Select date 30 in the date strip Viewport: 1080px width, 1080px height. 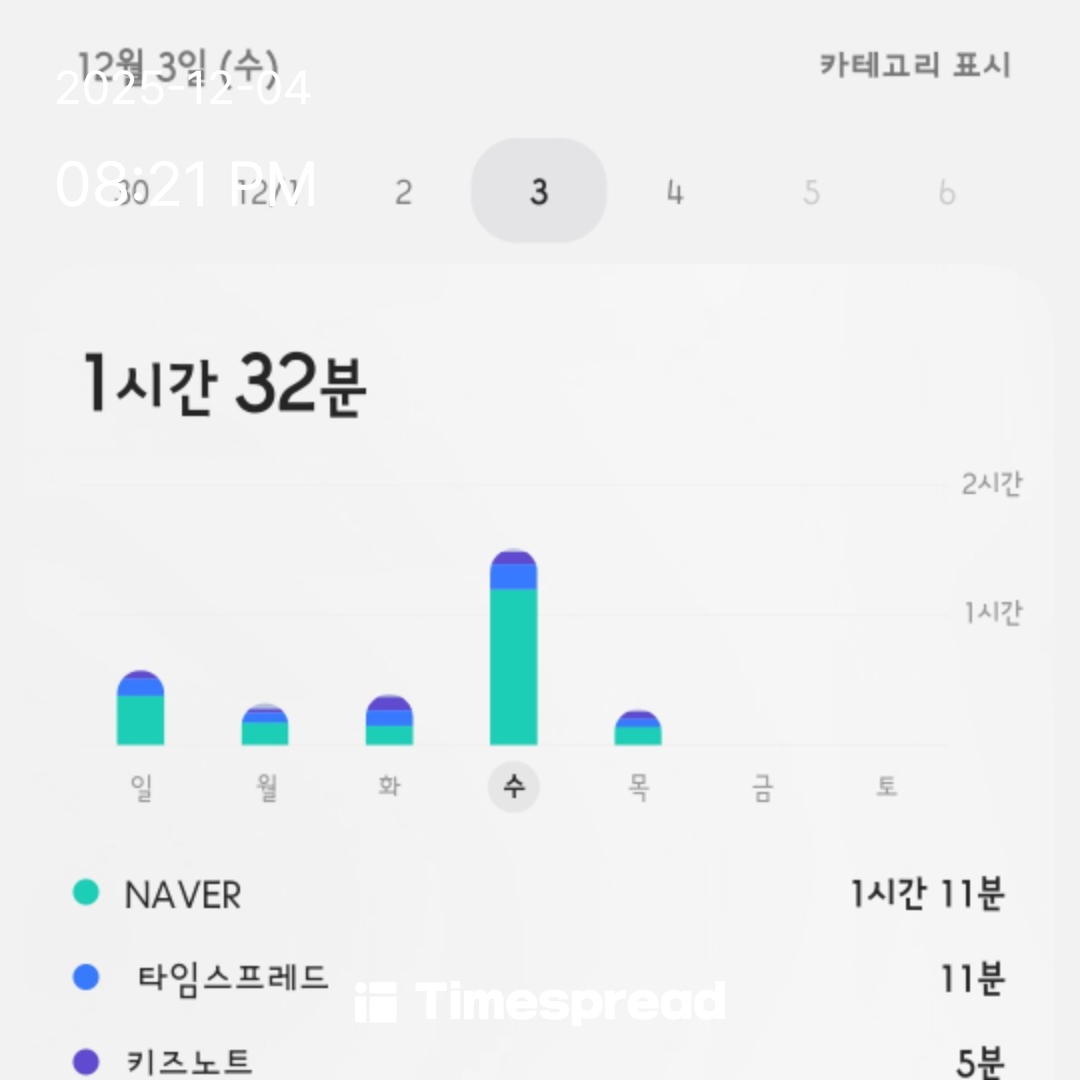[131, 192]
